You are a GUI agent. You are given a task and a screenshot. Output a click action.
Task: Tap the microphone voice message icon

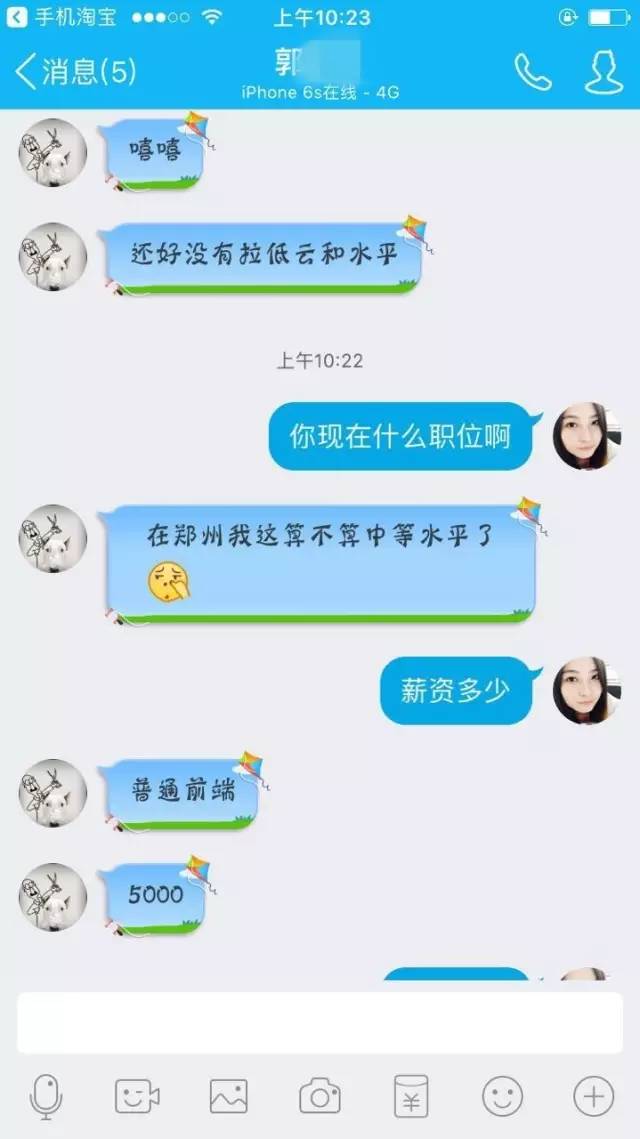tap(45, 1097)
